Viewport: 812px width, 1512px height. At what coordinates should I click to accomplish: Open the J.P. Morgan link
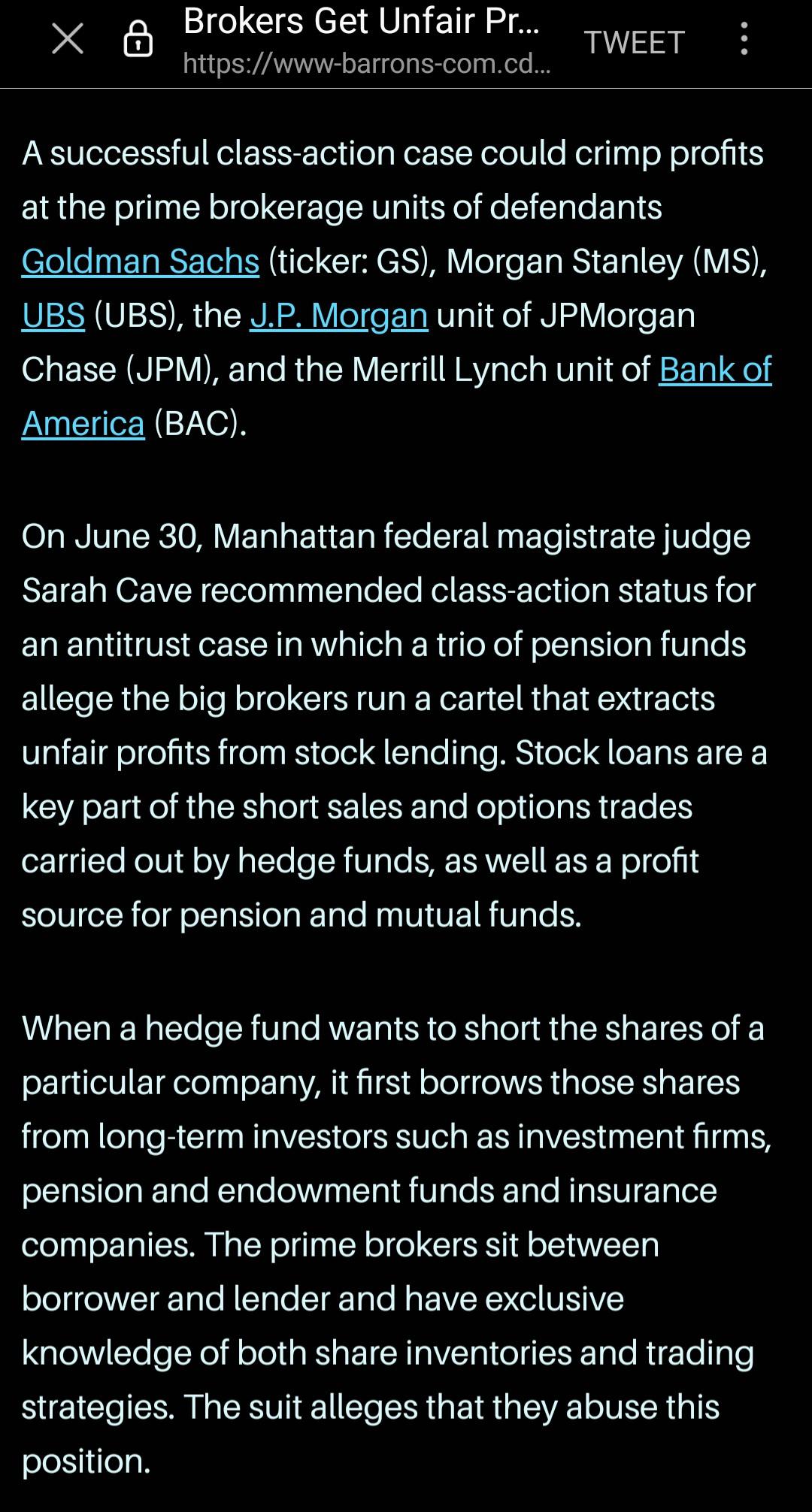click(339, 316)
